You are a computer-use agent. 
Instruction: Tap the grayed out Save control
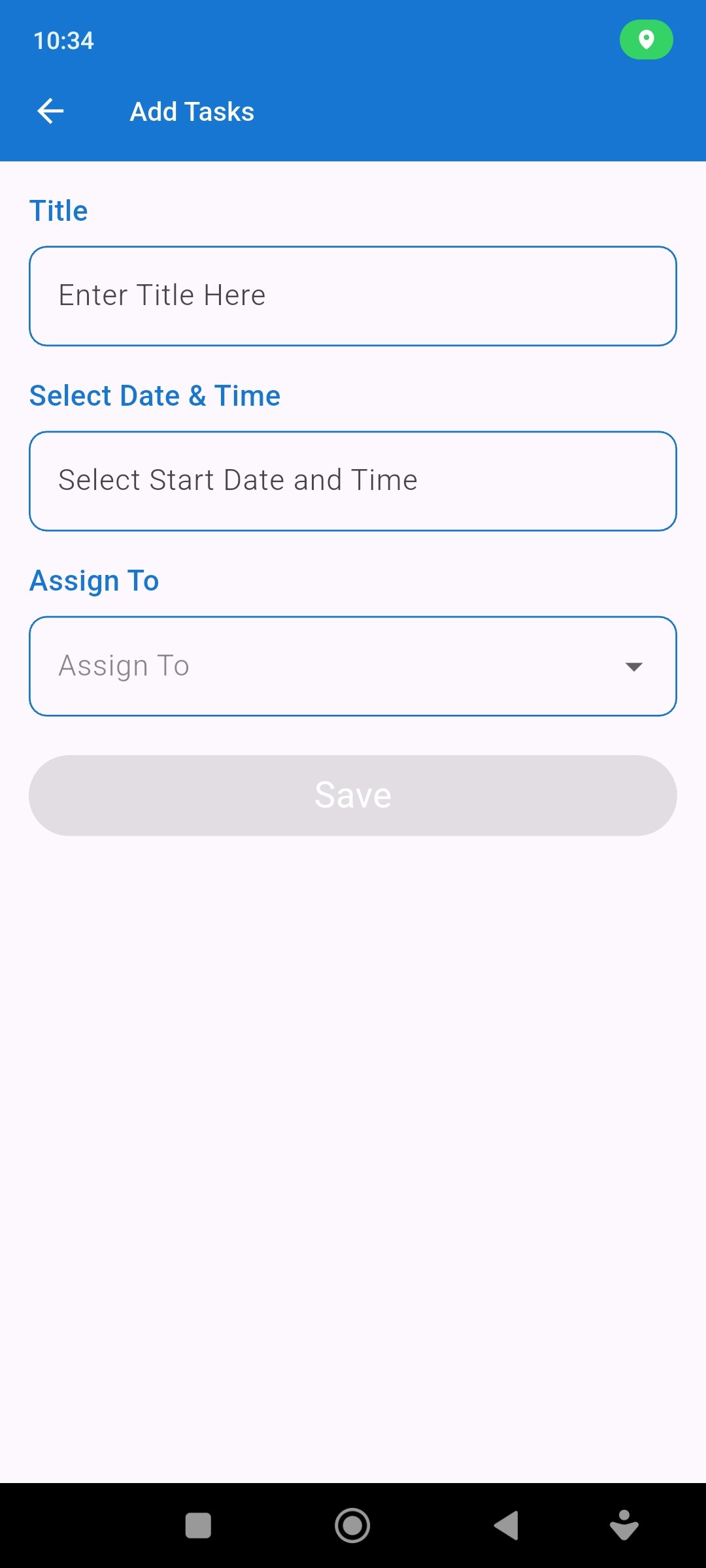(x=353, y=794)
